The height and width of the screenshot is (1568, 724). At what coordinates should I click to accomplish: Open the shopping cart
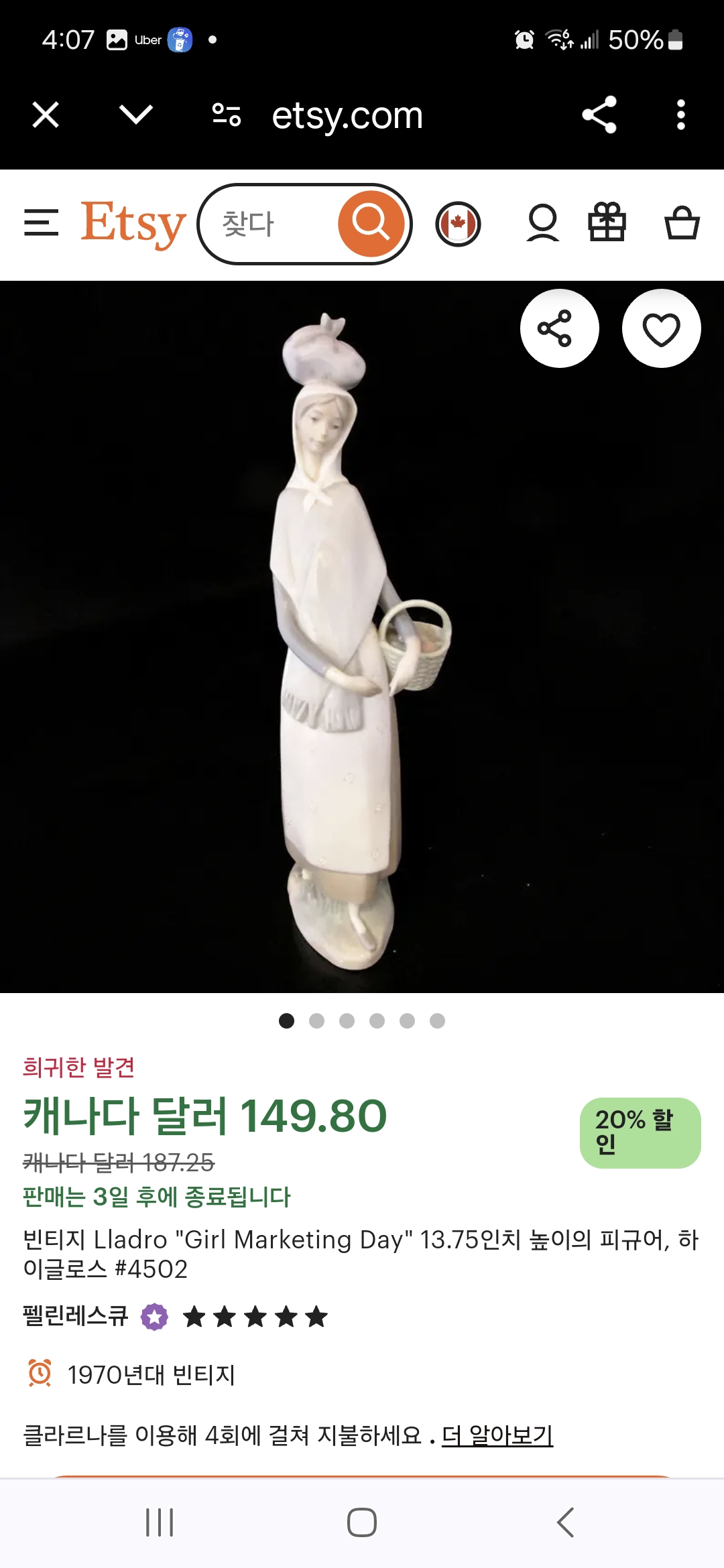682,222
